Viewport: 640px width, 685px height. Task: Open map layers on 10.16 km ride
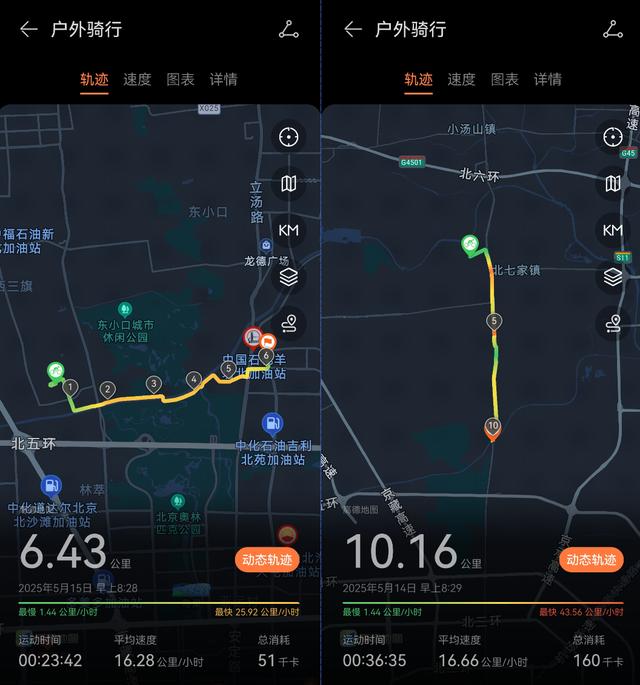coord(613,277)
